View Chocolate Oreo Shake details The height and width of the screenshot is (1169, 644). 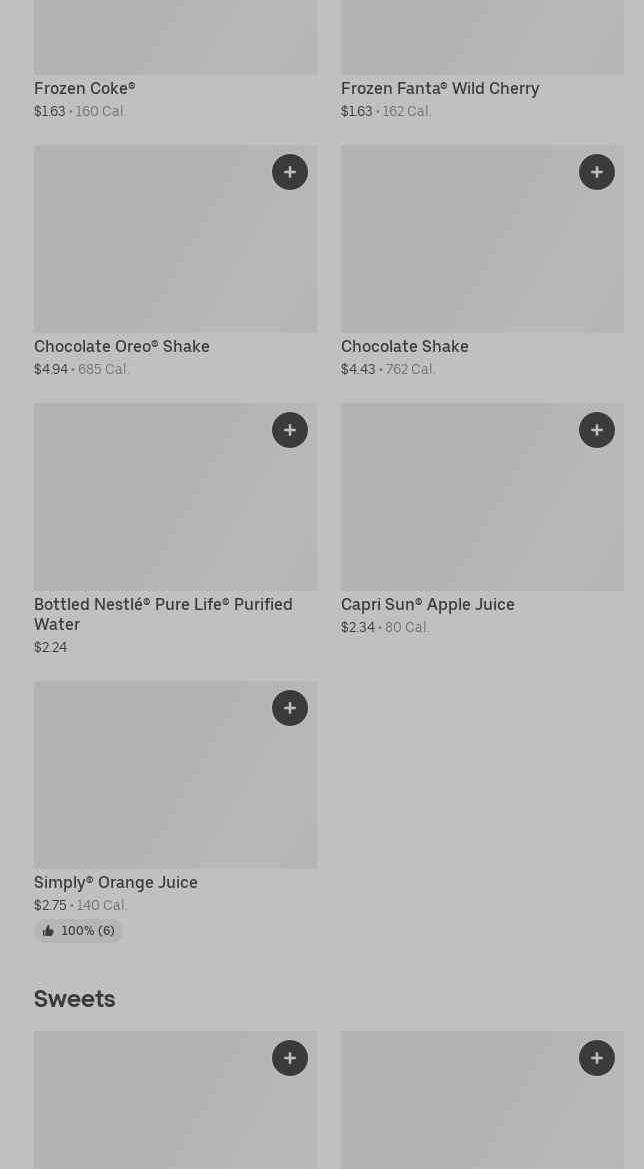(x=175, y=262)
